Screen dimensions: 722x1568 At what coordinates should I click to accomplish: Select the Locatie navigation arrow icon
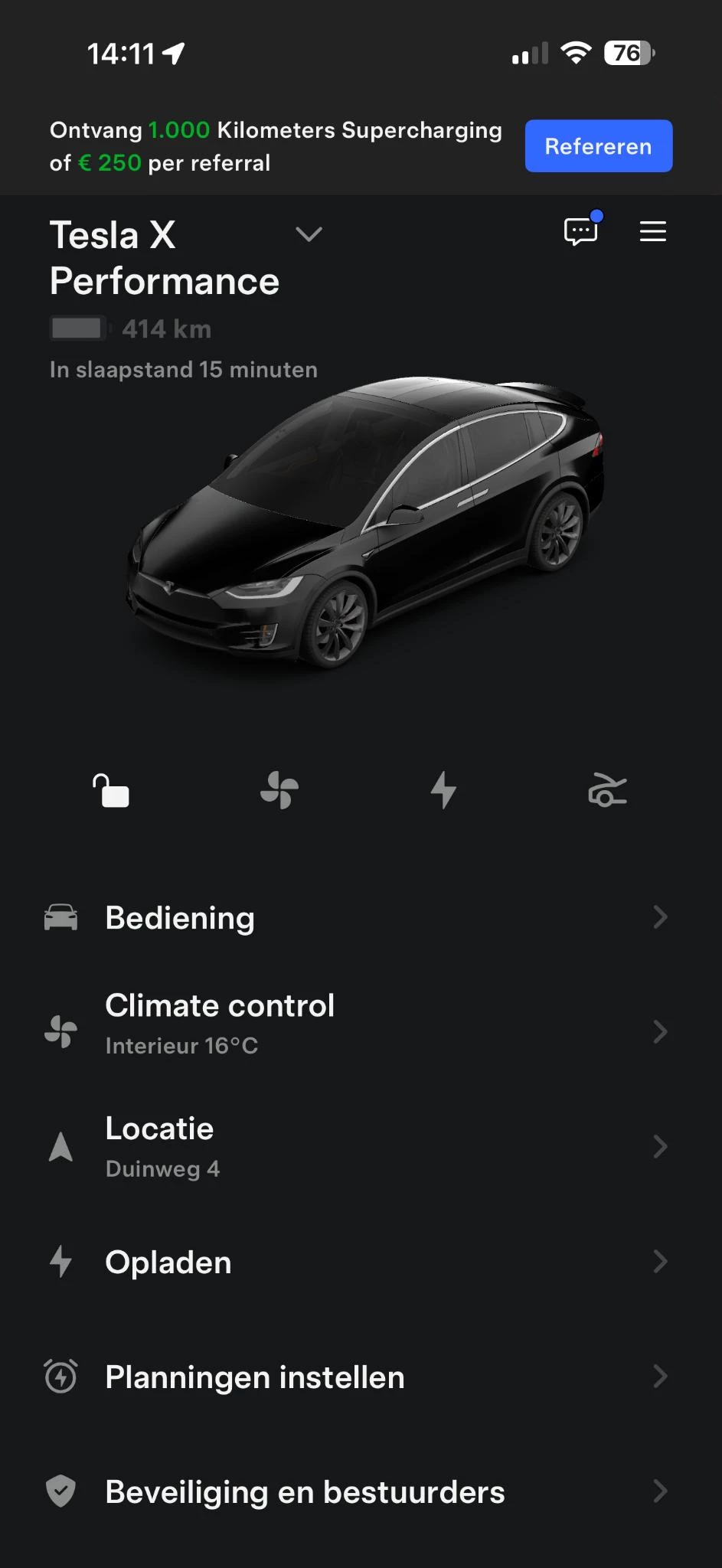(x=61, y=1146)
